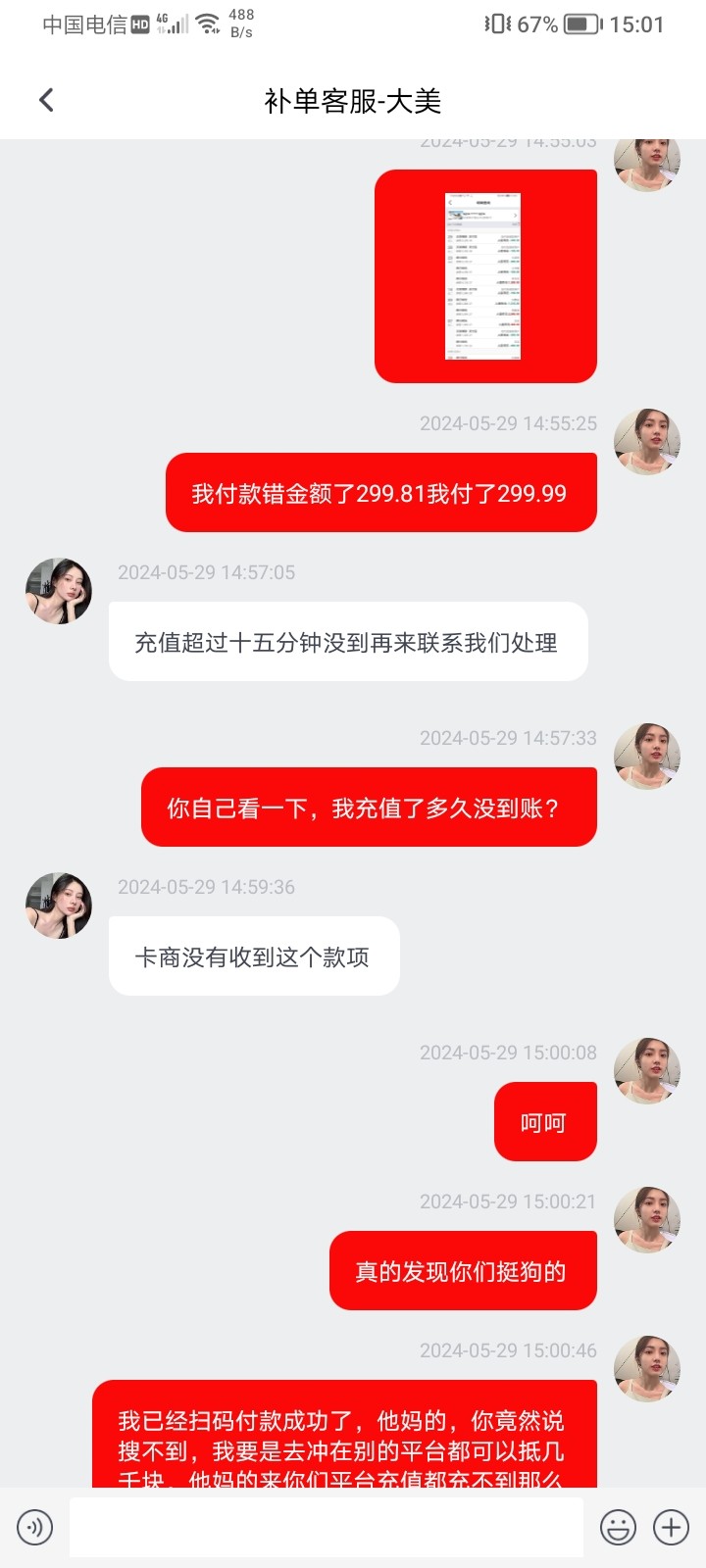Go back from the 补单客服-大美 chat
Screen dimensions: 706x1568
(x=46, y=100)
